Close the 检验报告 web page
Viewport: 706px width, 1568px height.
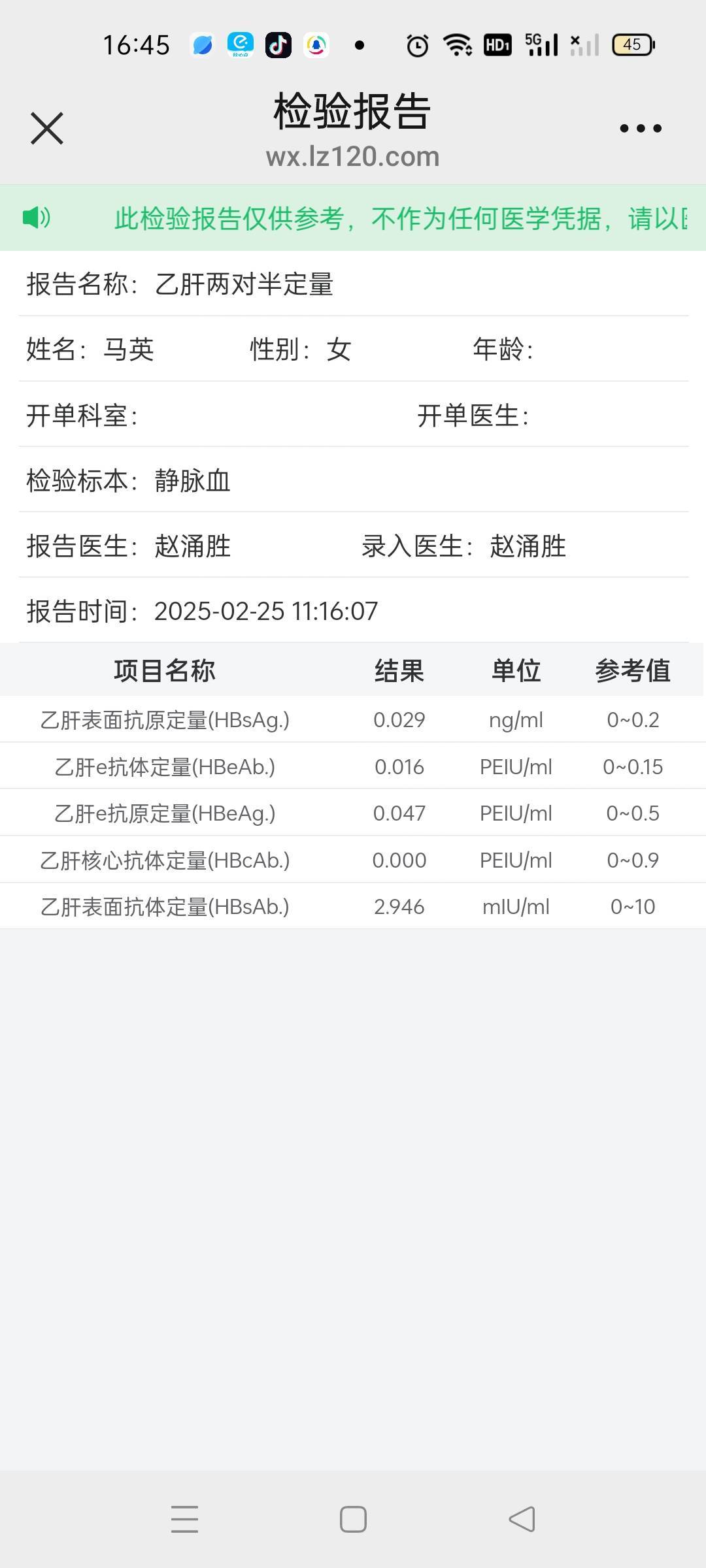[x=47, y=128]
